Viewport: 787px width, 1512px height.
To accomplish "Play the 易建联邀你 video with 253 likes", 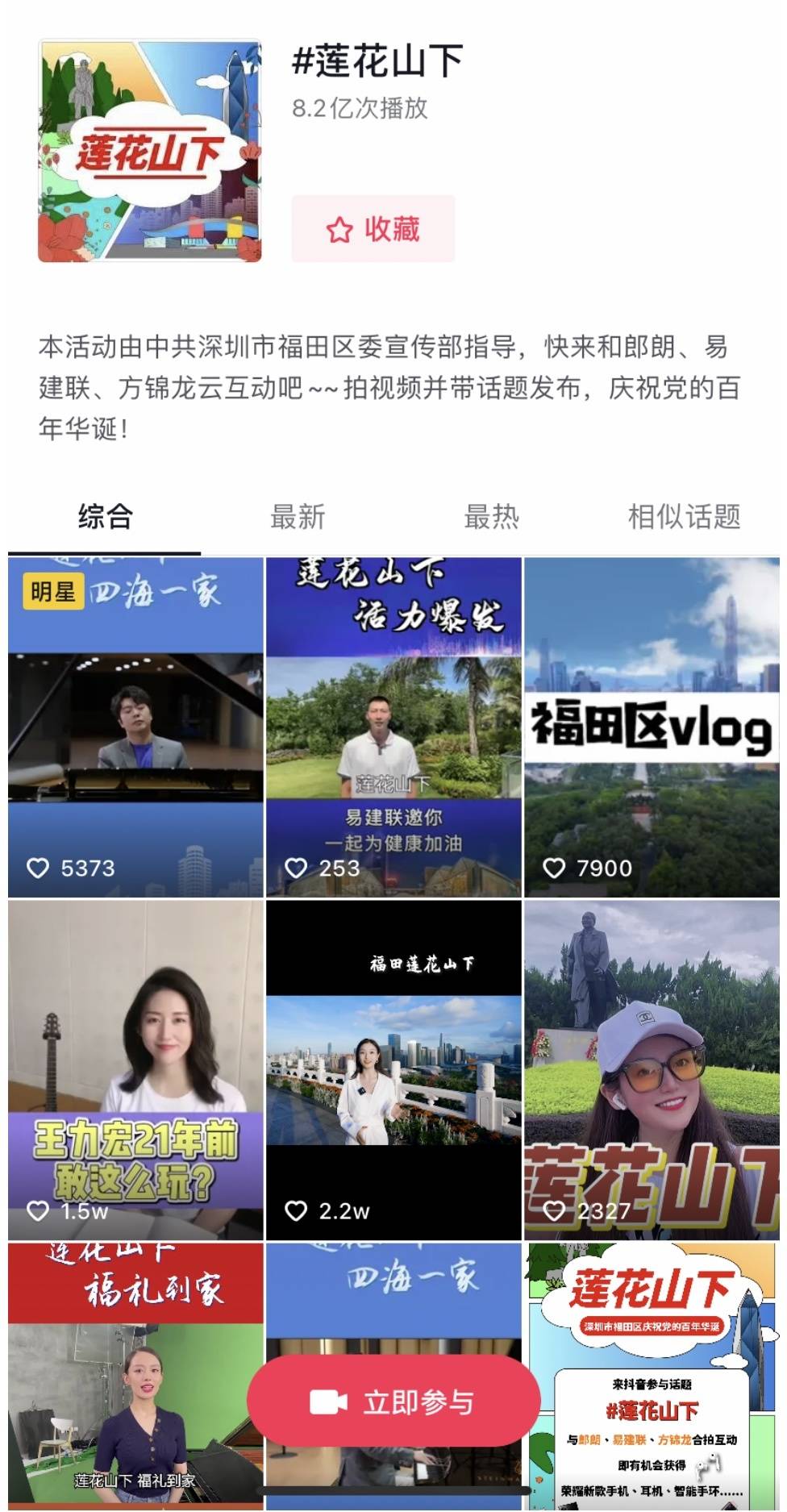I will click(x=393, y=727).
